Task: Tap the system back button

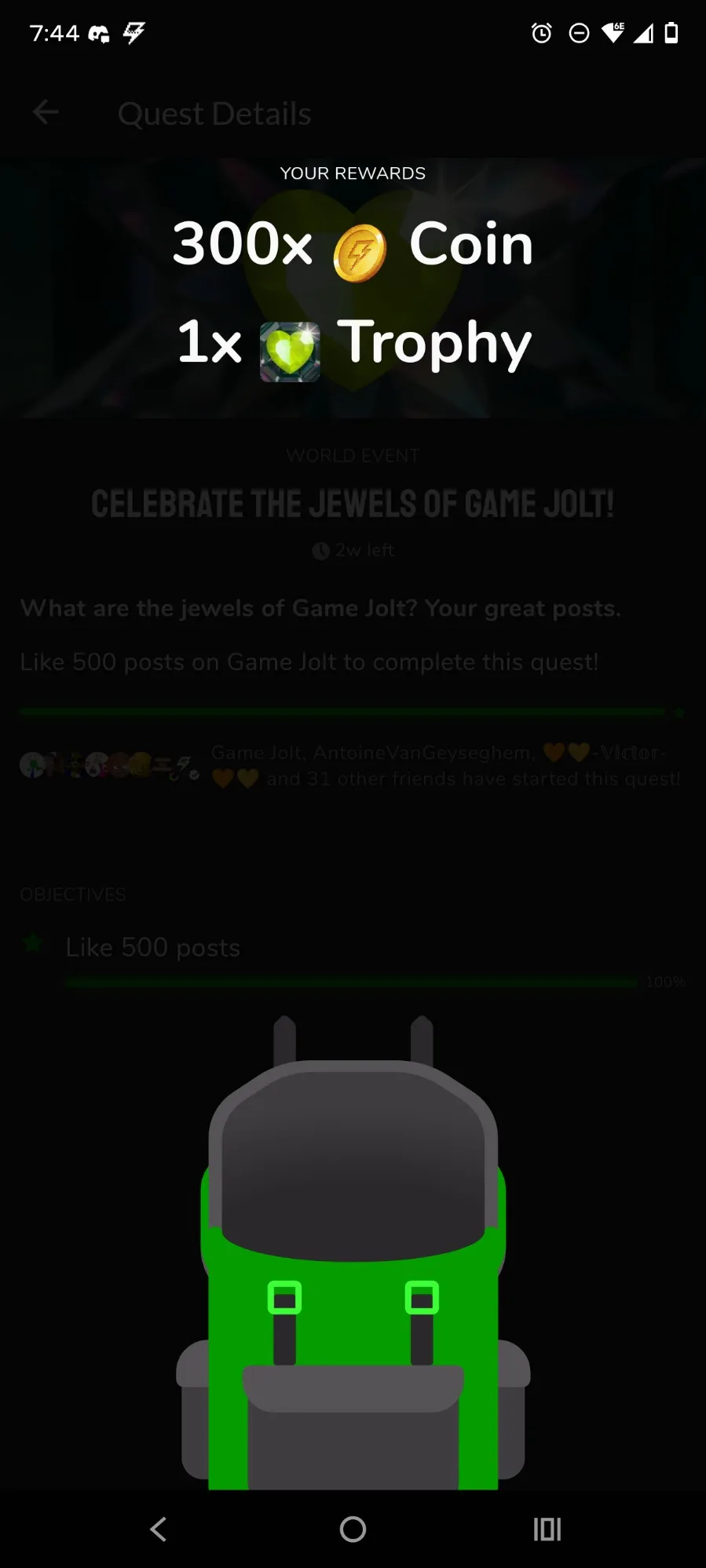Action: pos(158,1529)
